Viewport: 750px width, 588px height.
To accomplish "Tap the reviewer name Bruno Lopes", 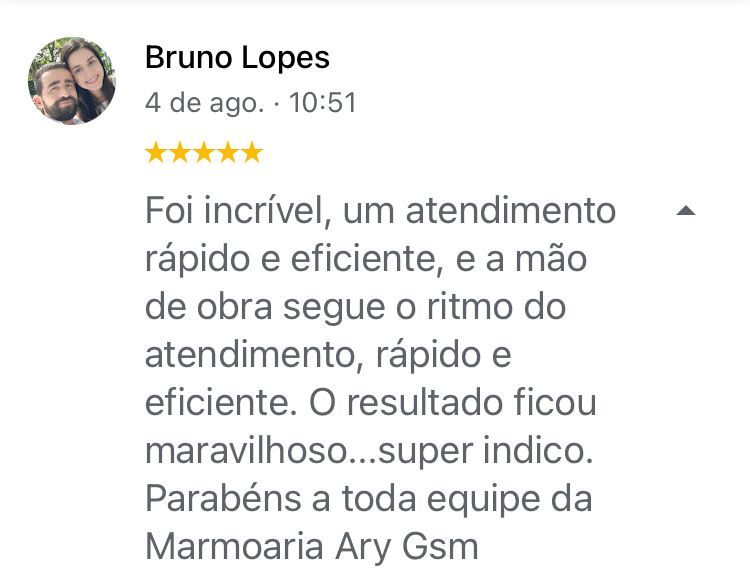I will 237,58.
